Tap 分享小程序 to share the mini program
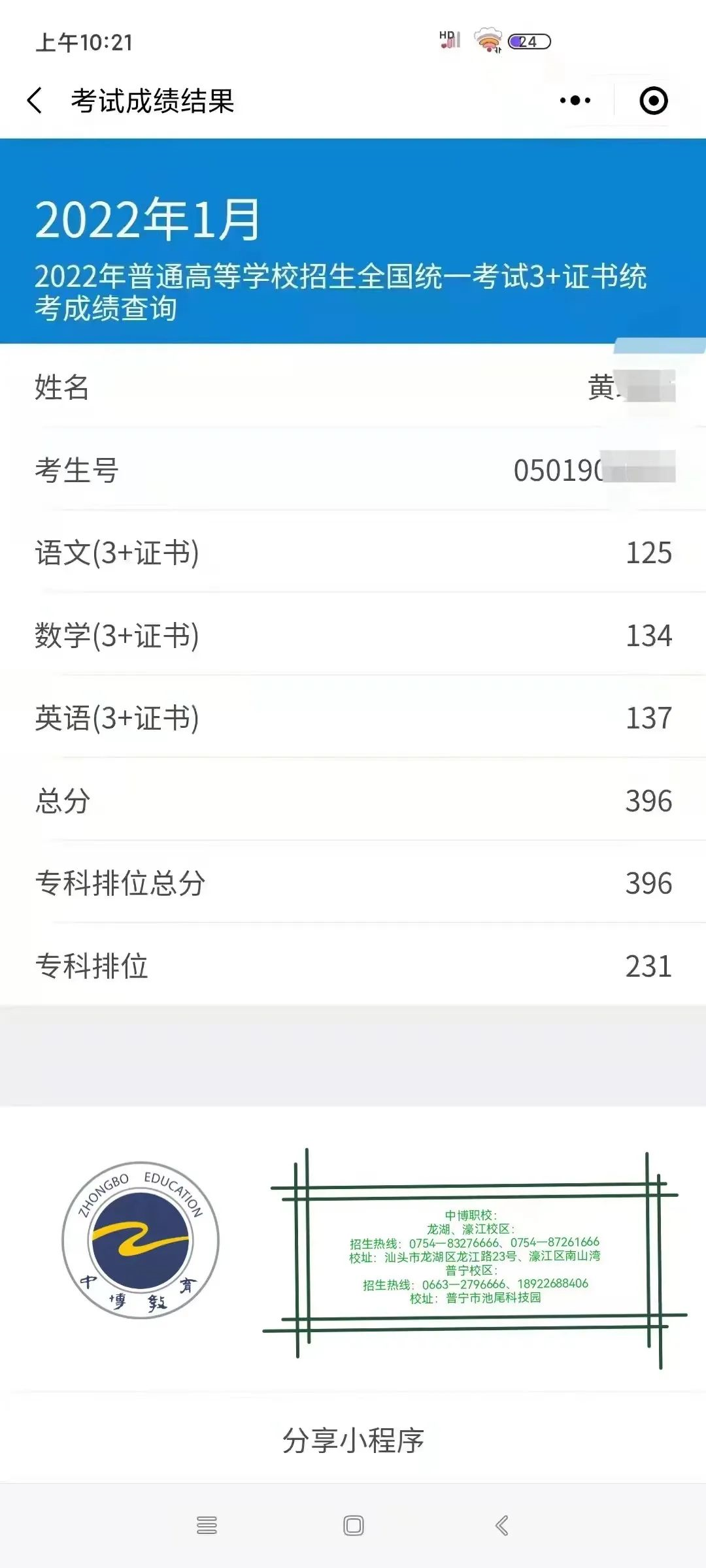The image size is (706, 1568). point(353,1440)
